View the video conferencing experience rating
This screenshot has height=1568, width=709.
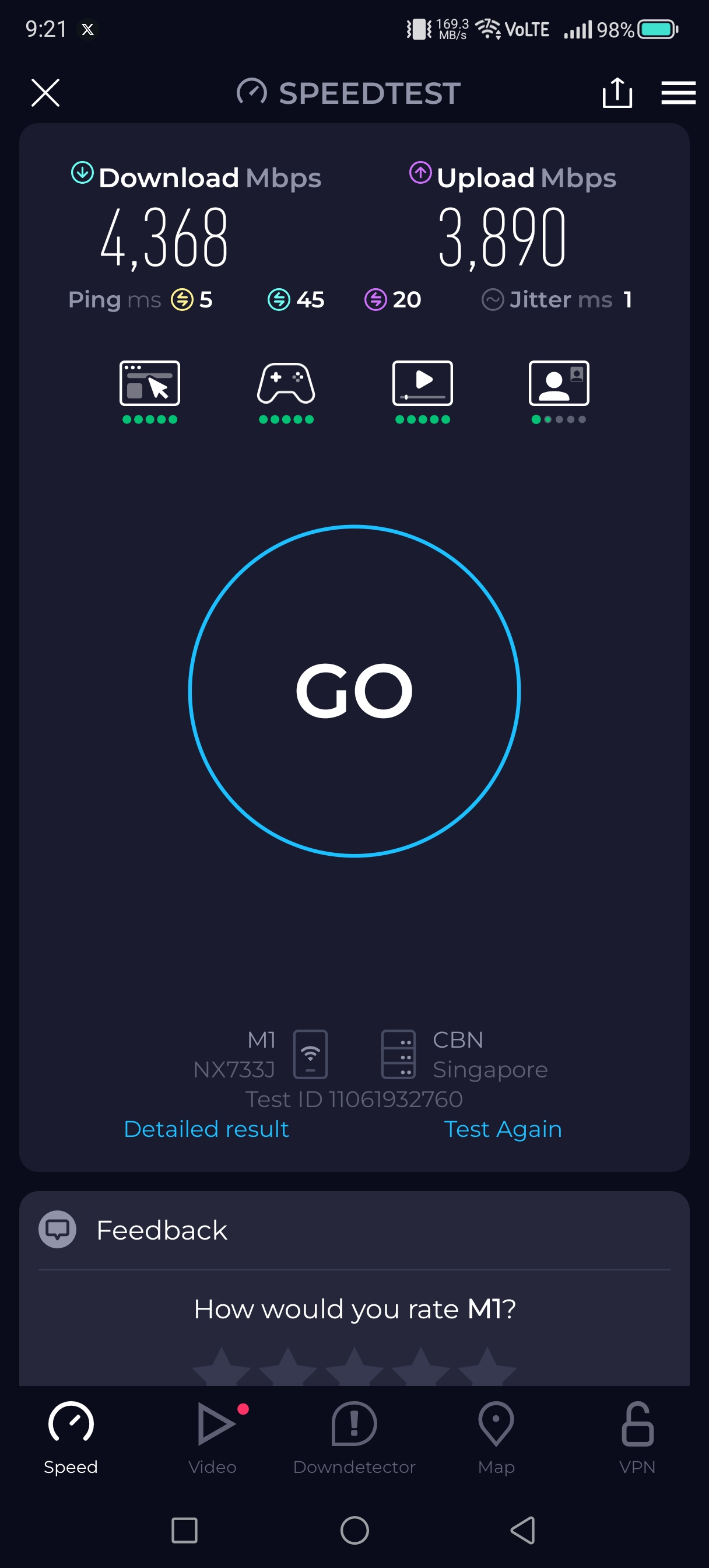pyautogui.click(x=559, y=391)
